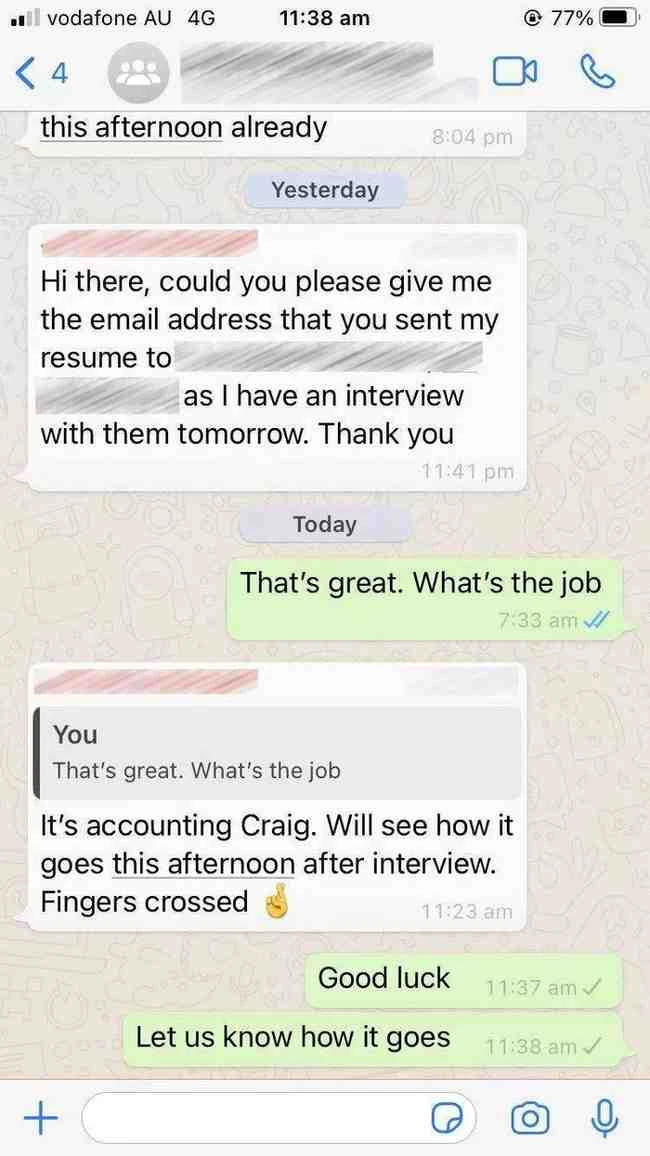
Task: Start a video call
Action: tap(514, 72)
